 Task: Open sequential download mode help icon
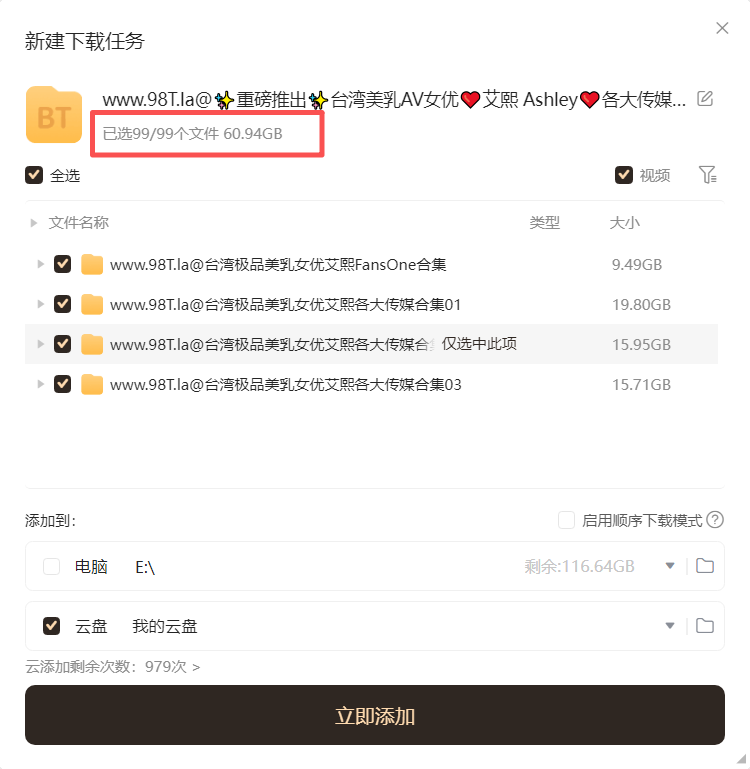[x=715, y=520]
